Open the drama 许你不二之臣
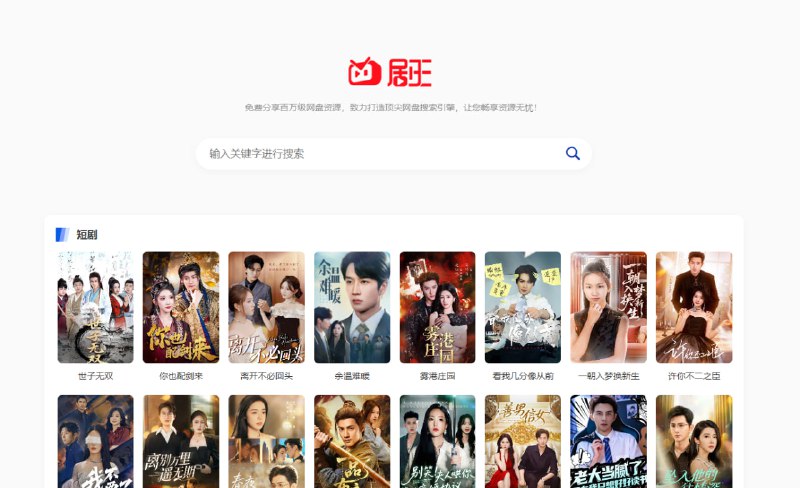800x488 pixels. pyautogui.click(x=694, y=307)
